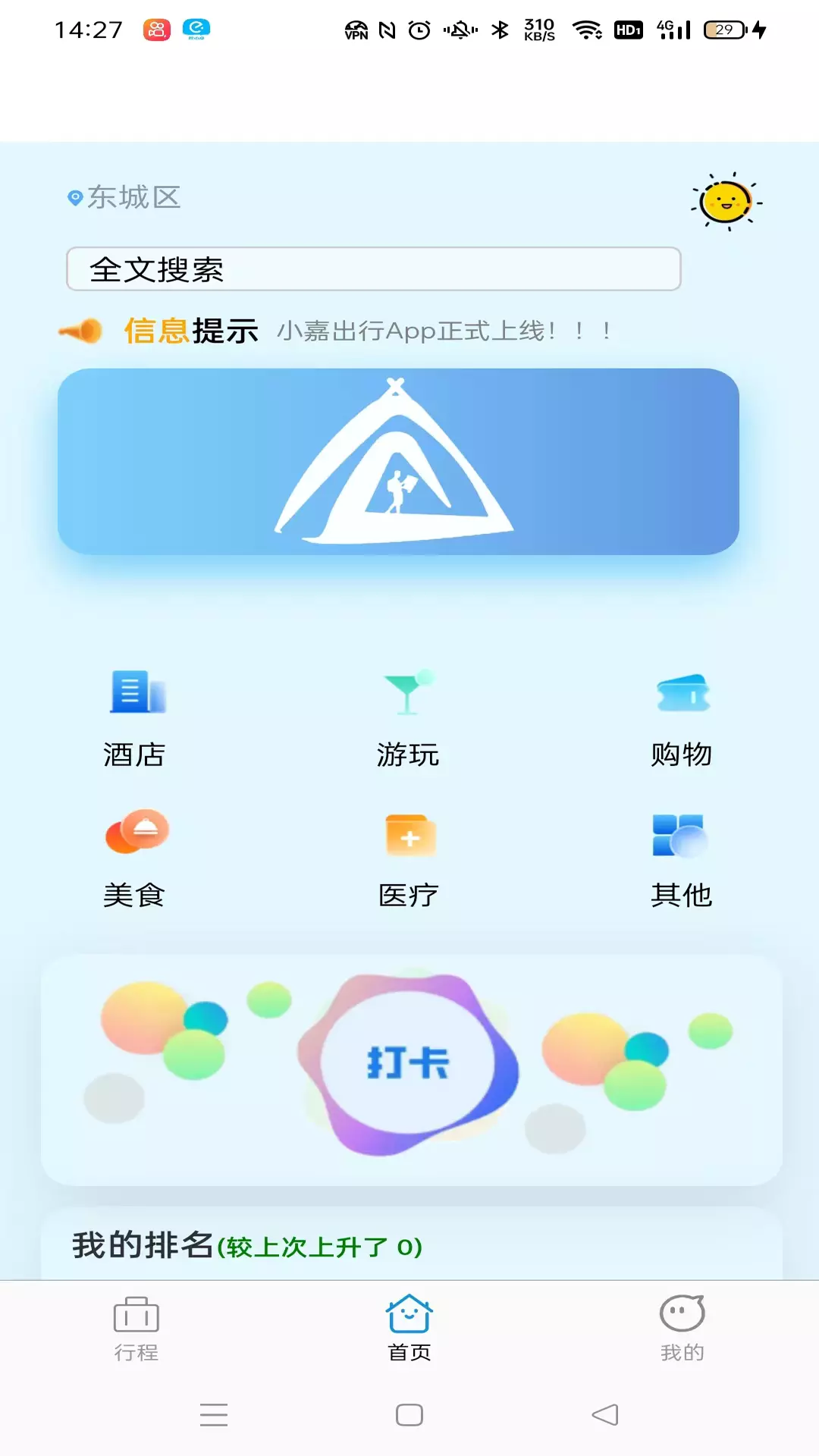Switch to the 我的 tab

coord(682,1329)
